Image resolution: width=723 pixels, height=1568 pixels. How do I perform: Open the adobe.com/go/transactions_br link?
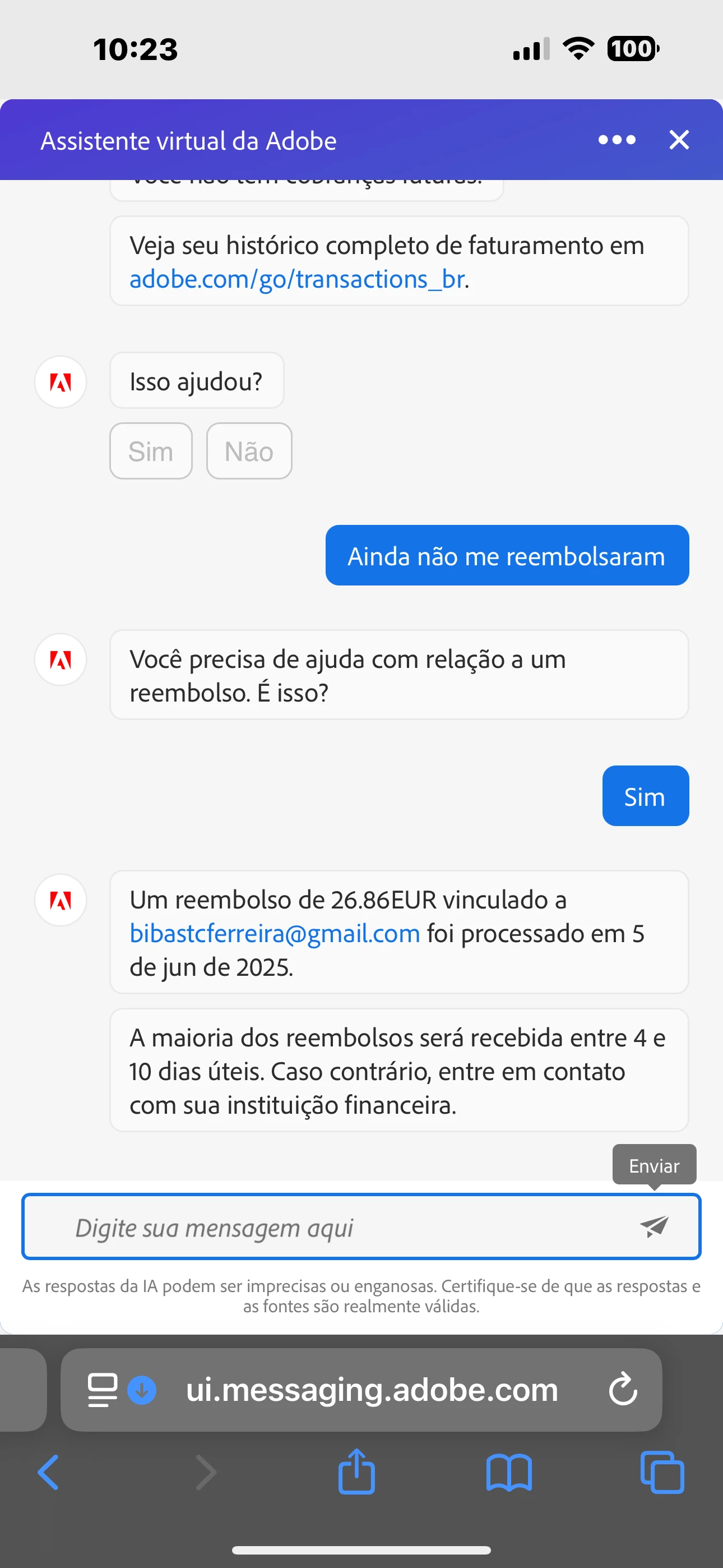297,279
